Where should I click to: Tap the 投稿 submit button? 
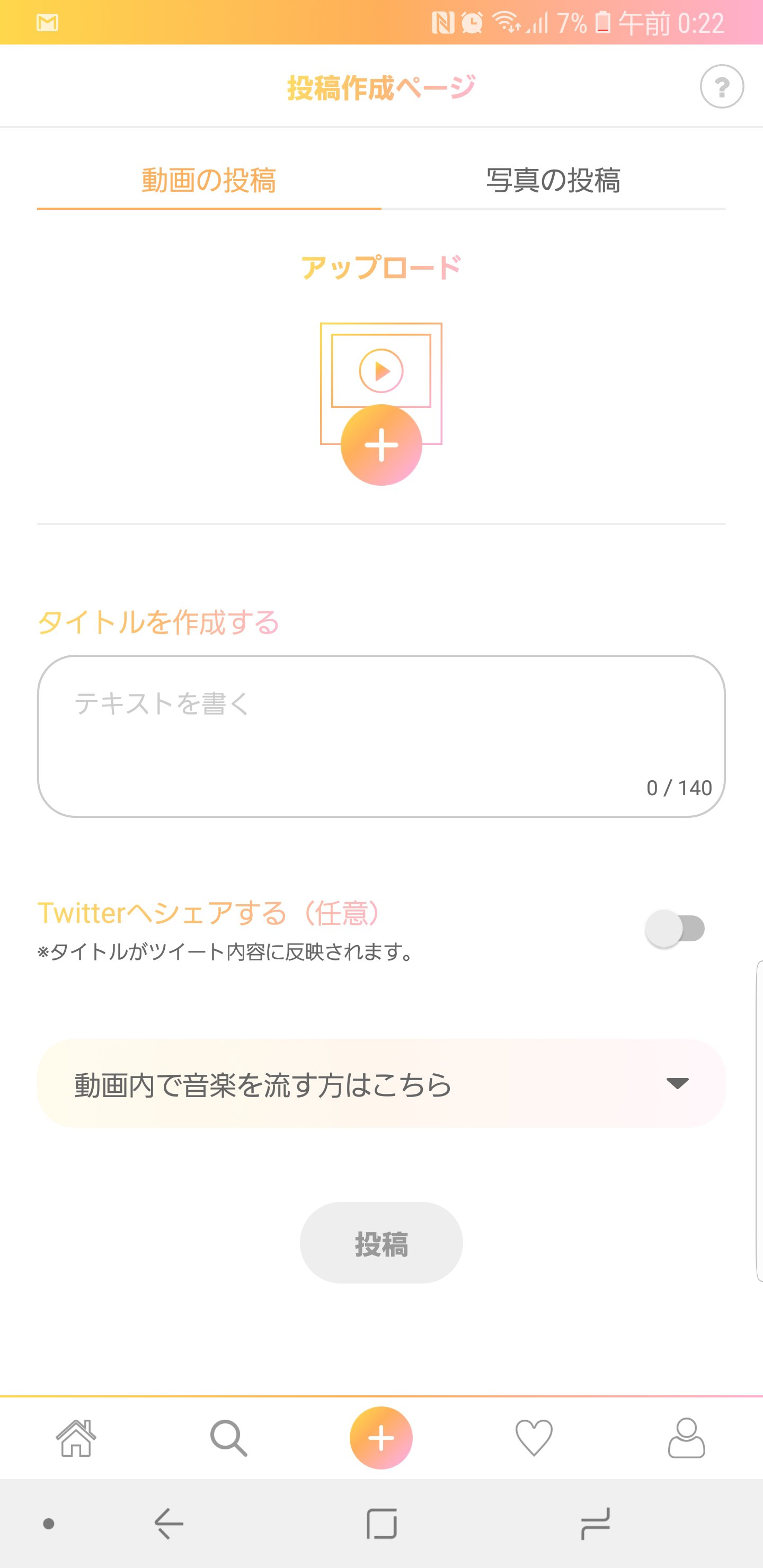(381, 1243)
